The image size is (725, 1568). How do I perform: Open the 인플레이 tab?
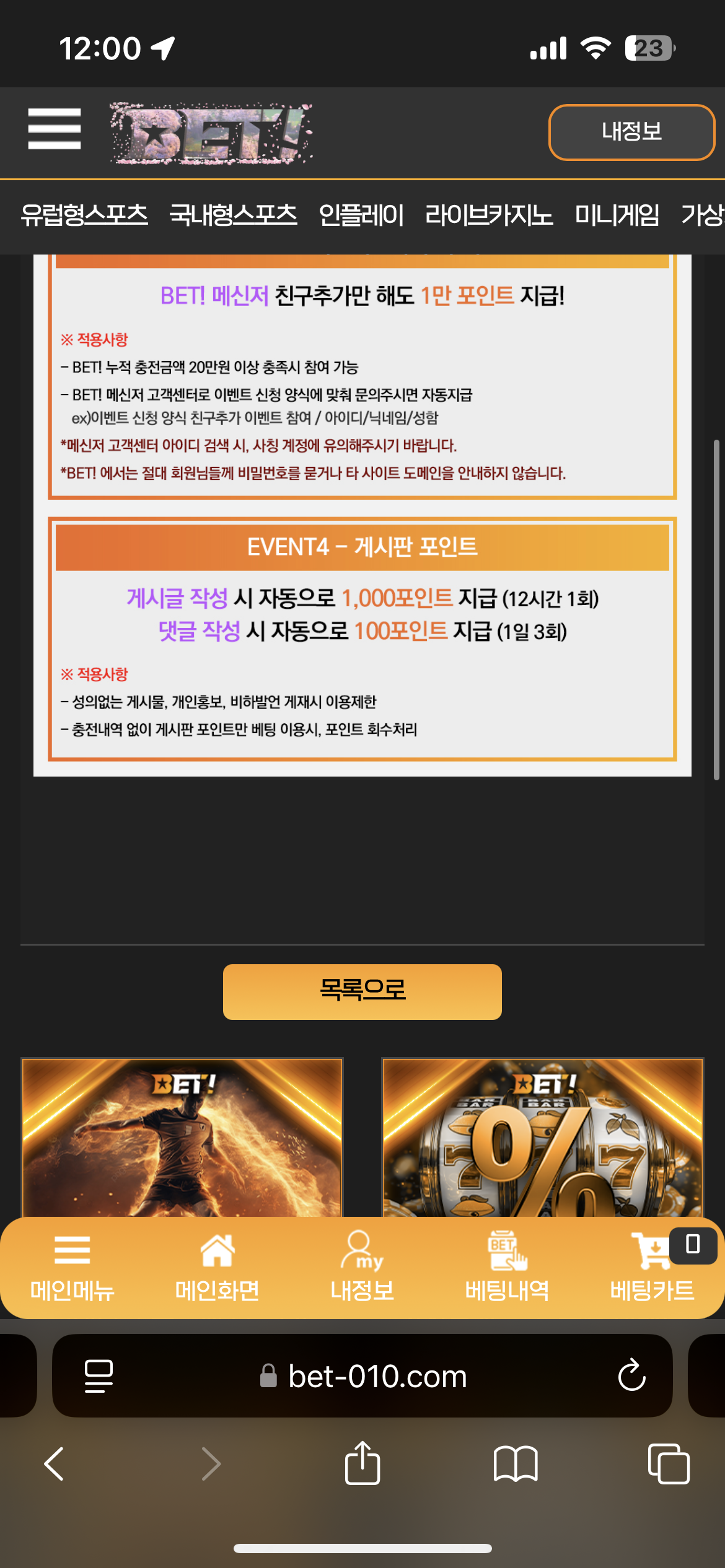[x=361, y=216]
